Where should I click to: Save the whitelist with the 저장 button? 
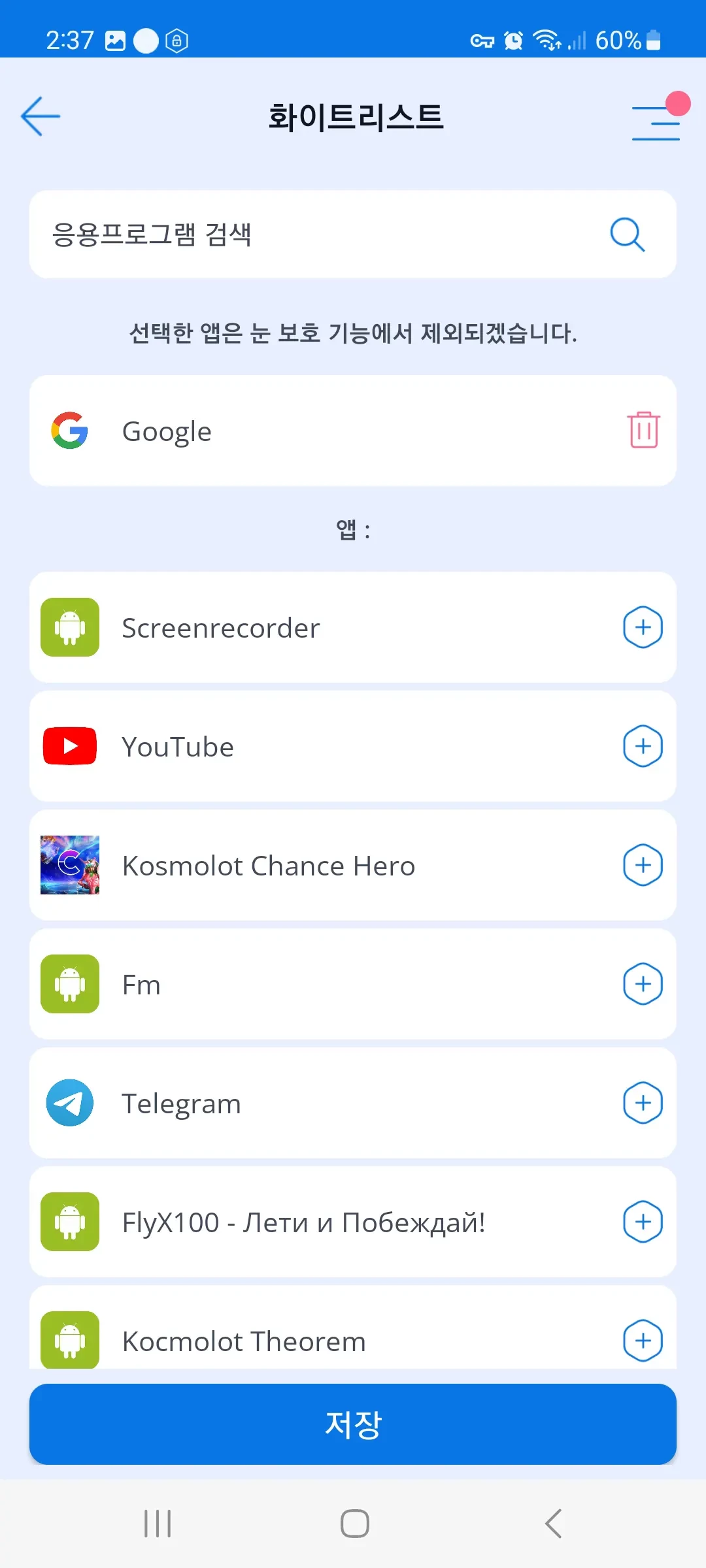(x=353, y=1424)
